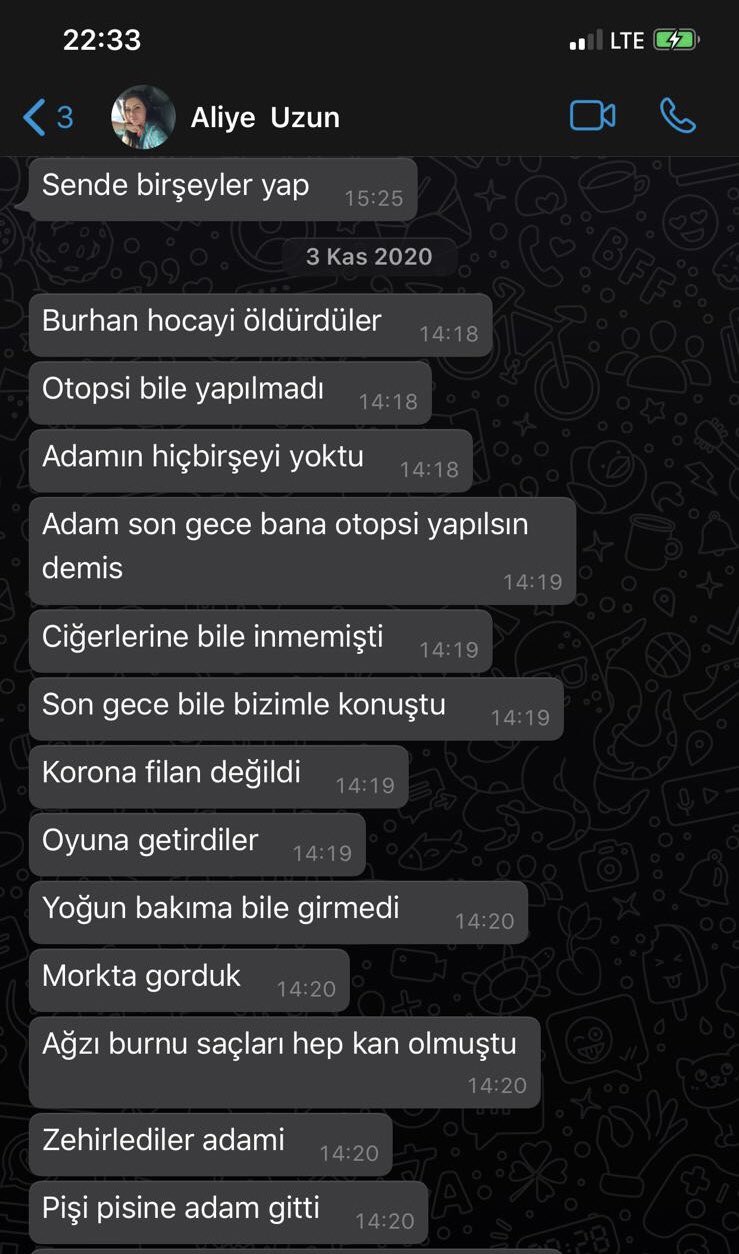Open Aliye Uzun's profile photo
The width and height of the screenshot is (739, 1254).
143,117
